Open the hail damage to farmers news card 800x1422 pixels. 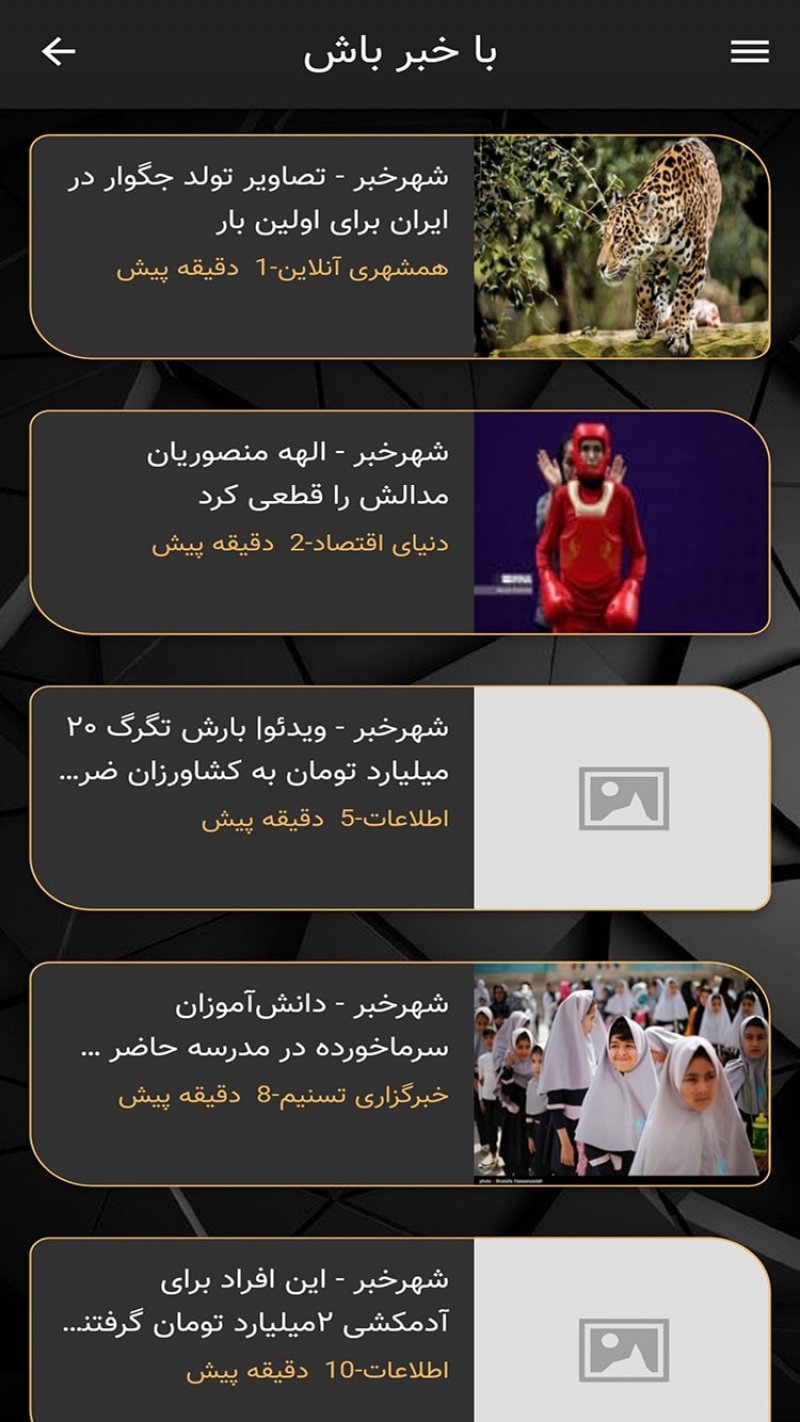[x=400, y=797]
